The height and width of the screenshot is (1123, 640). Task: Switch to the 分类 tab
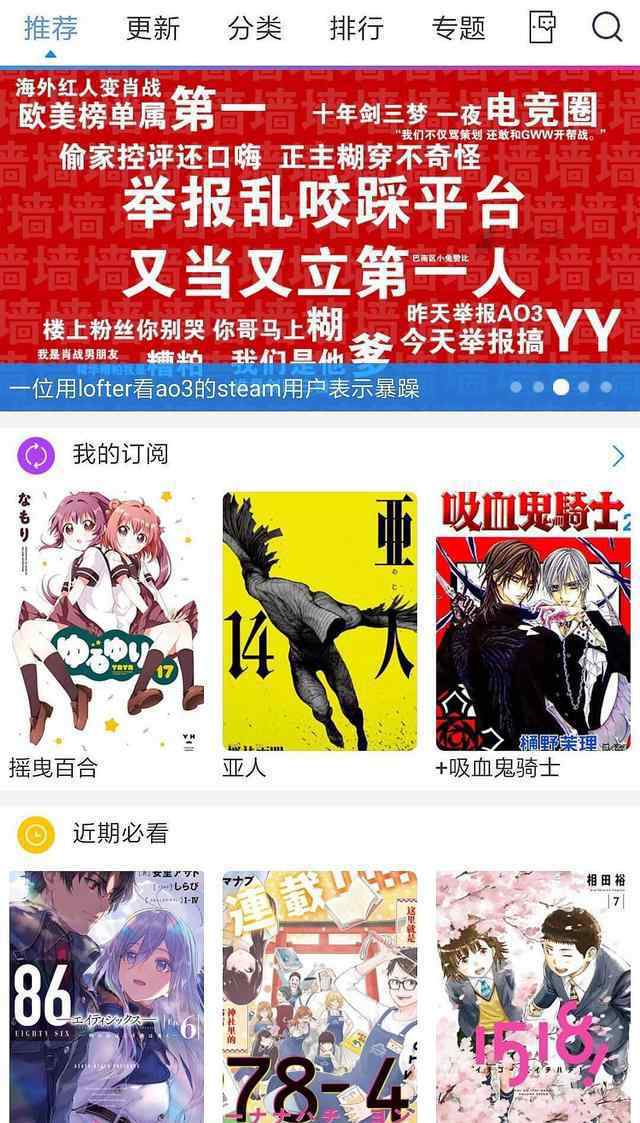point(255,28)
